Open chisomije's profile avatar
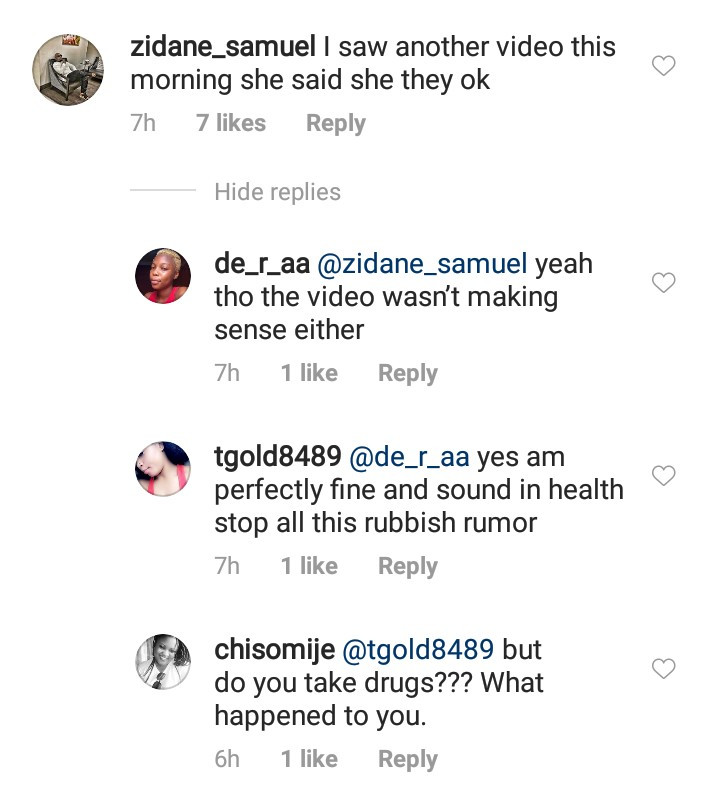 pyautogui.click(x=162, y=661)
